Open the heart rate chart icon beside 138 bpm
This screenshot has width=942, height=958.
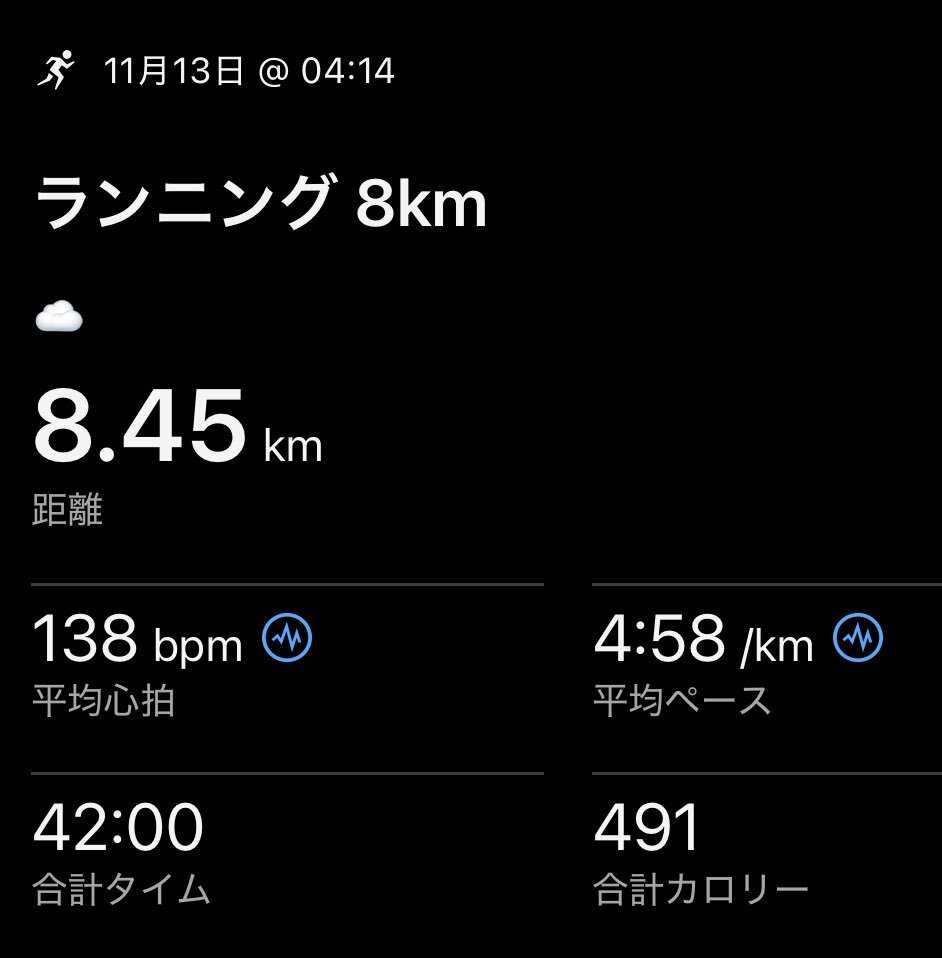point(287,638)
